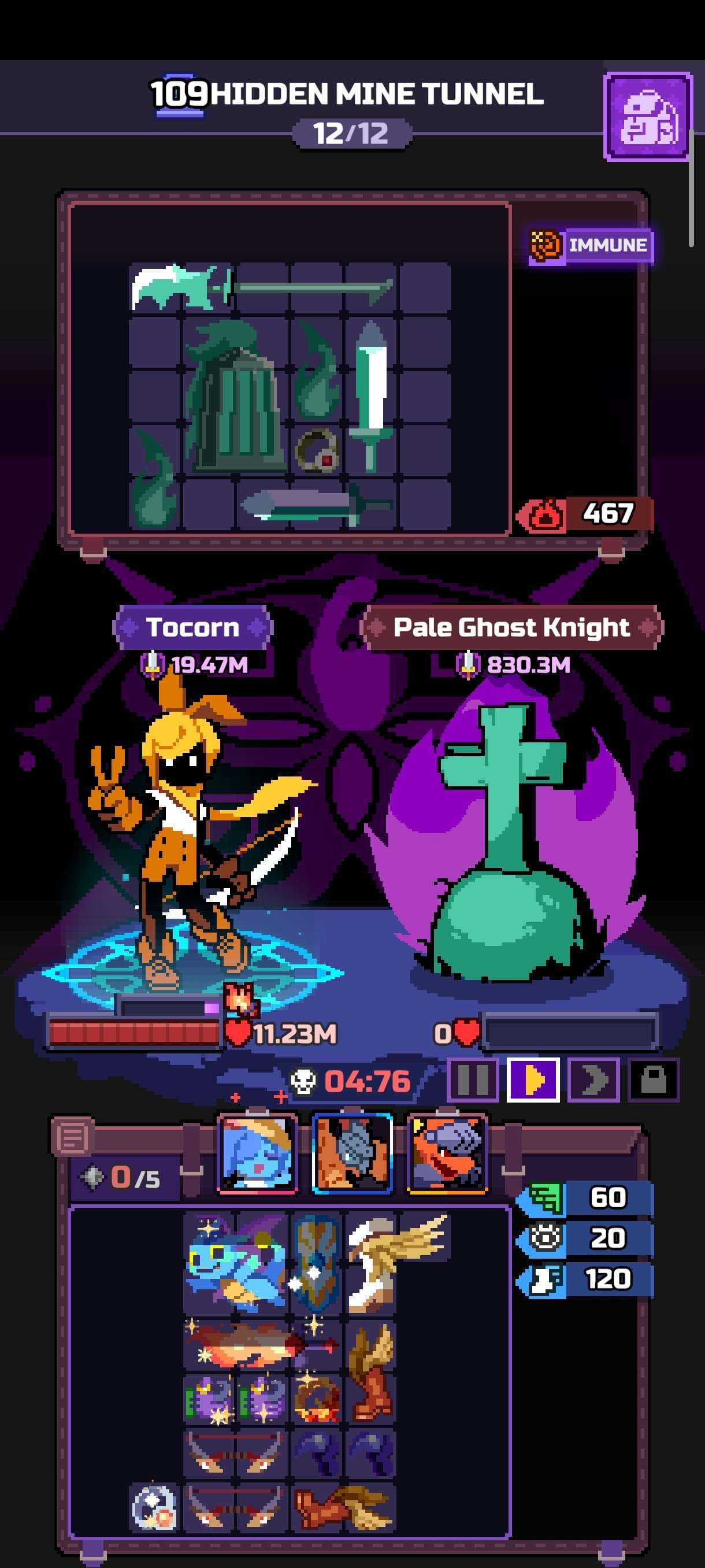
Task: Select the blue-haired companion portrait
Action: pos(258,1152)
